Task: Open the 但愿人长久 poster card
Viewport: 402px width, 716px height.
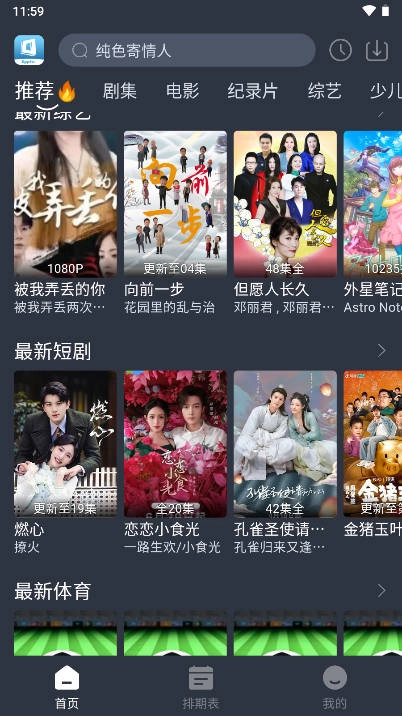Action: point(285,222)
